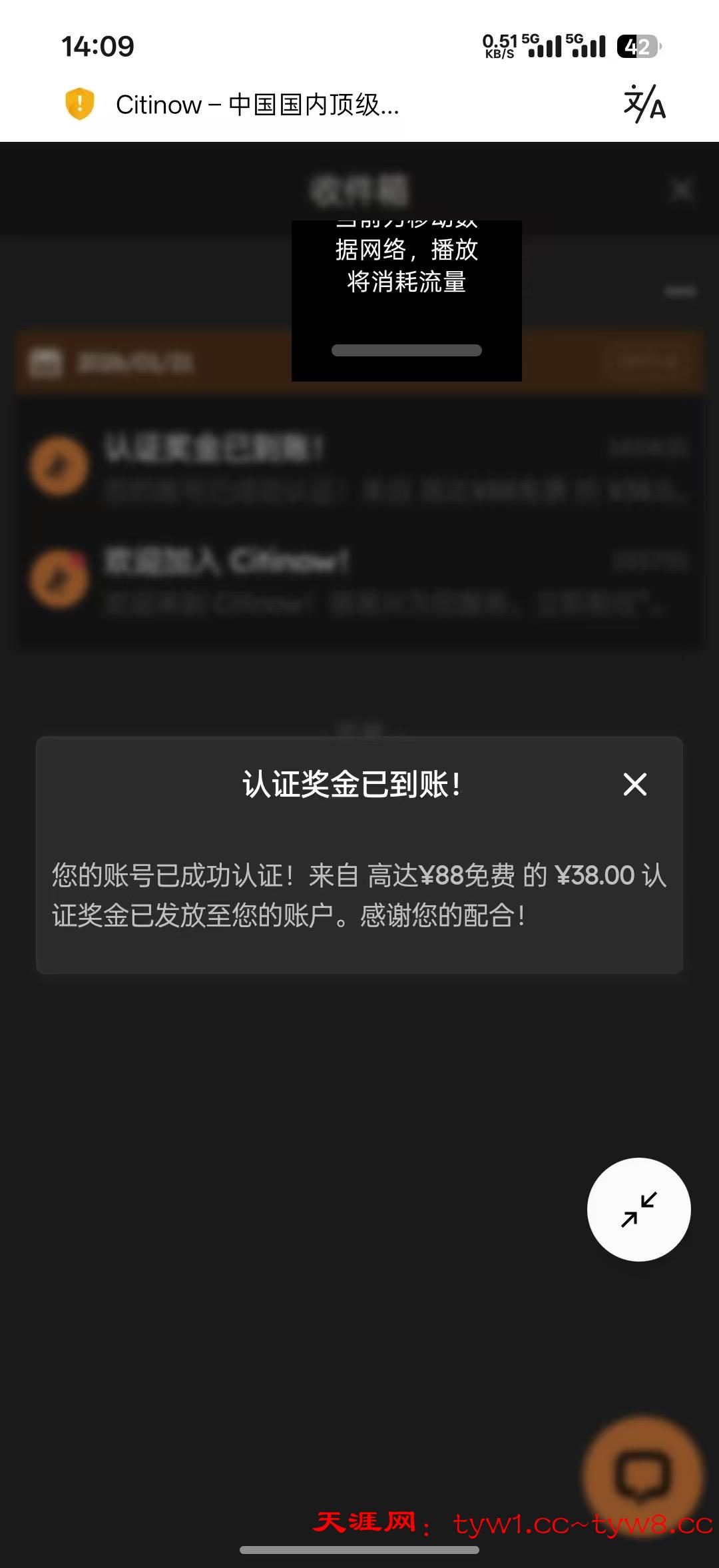
Task: Tap the yellow security shield icon
Action: click(x=80, y=104)
